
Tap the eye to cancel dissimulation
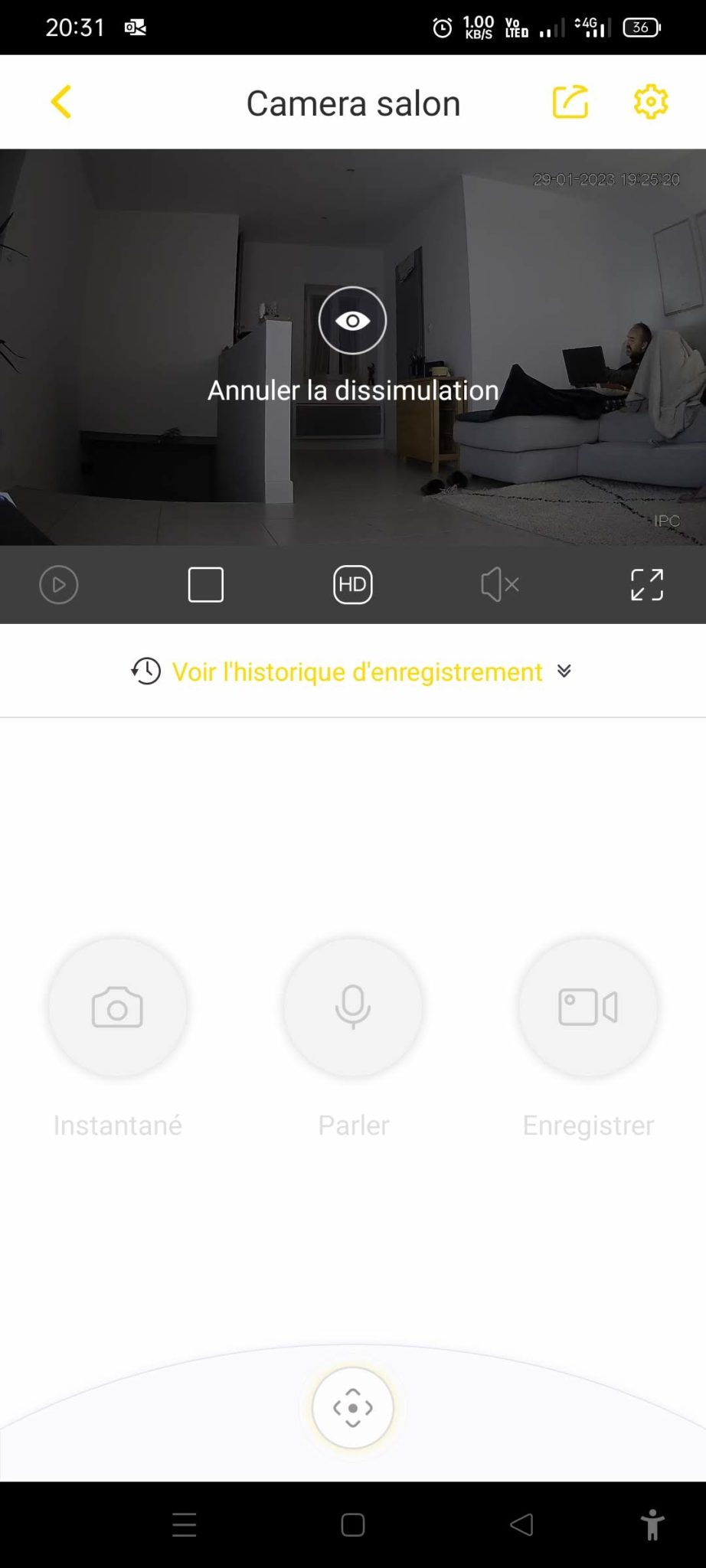click(x=352, y=320)
